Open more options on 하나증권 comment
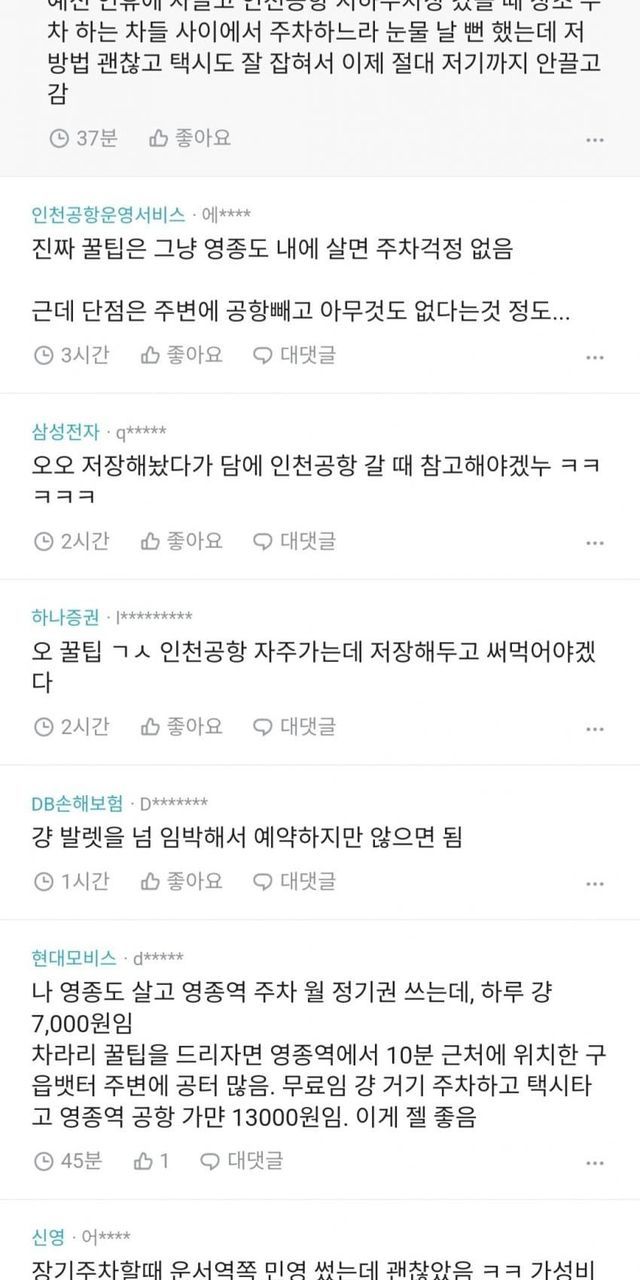The height and width of the screenshot is (1280, 640). pos(594,728)
